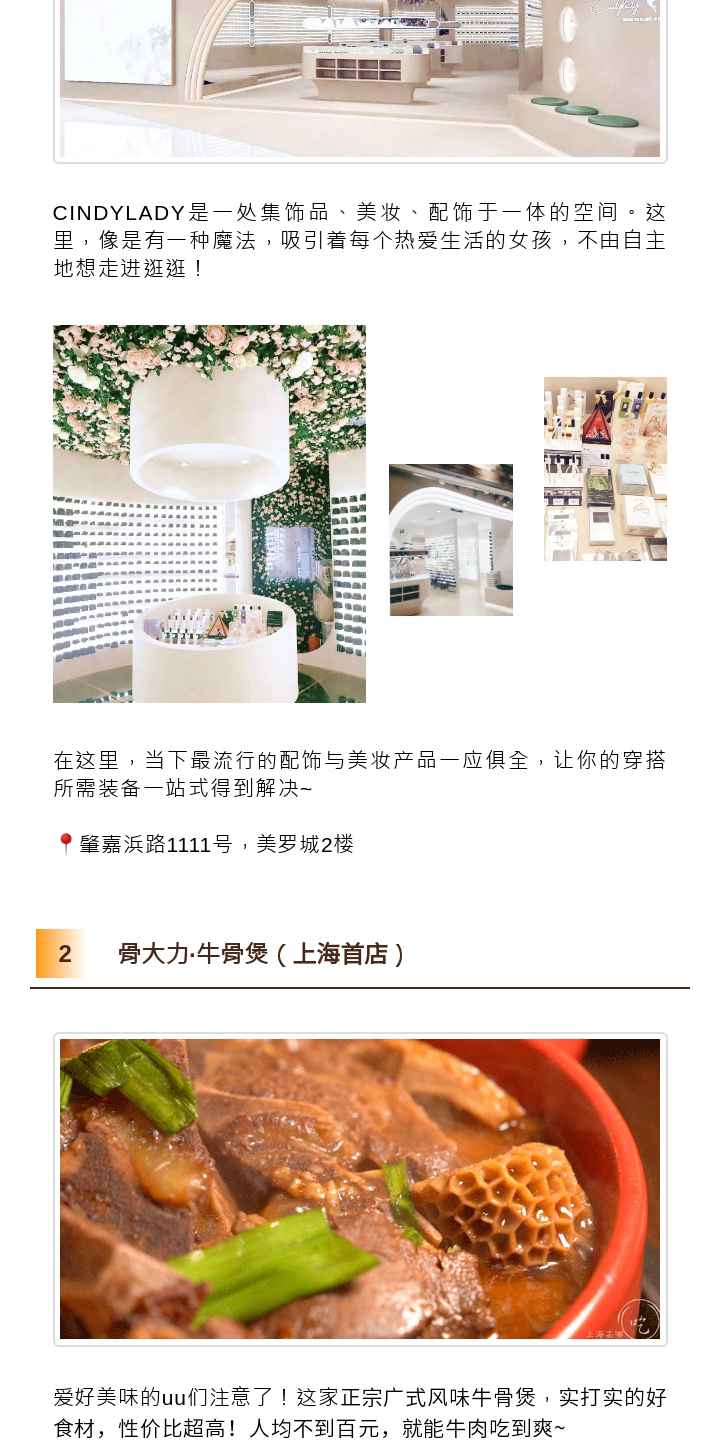The width and height of the screenshot is (720, 1450).
Task: View the beef bone pot photo
Action: click(360, 1189)
